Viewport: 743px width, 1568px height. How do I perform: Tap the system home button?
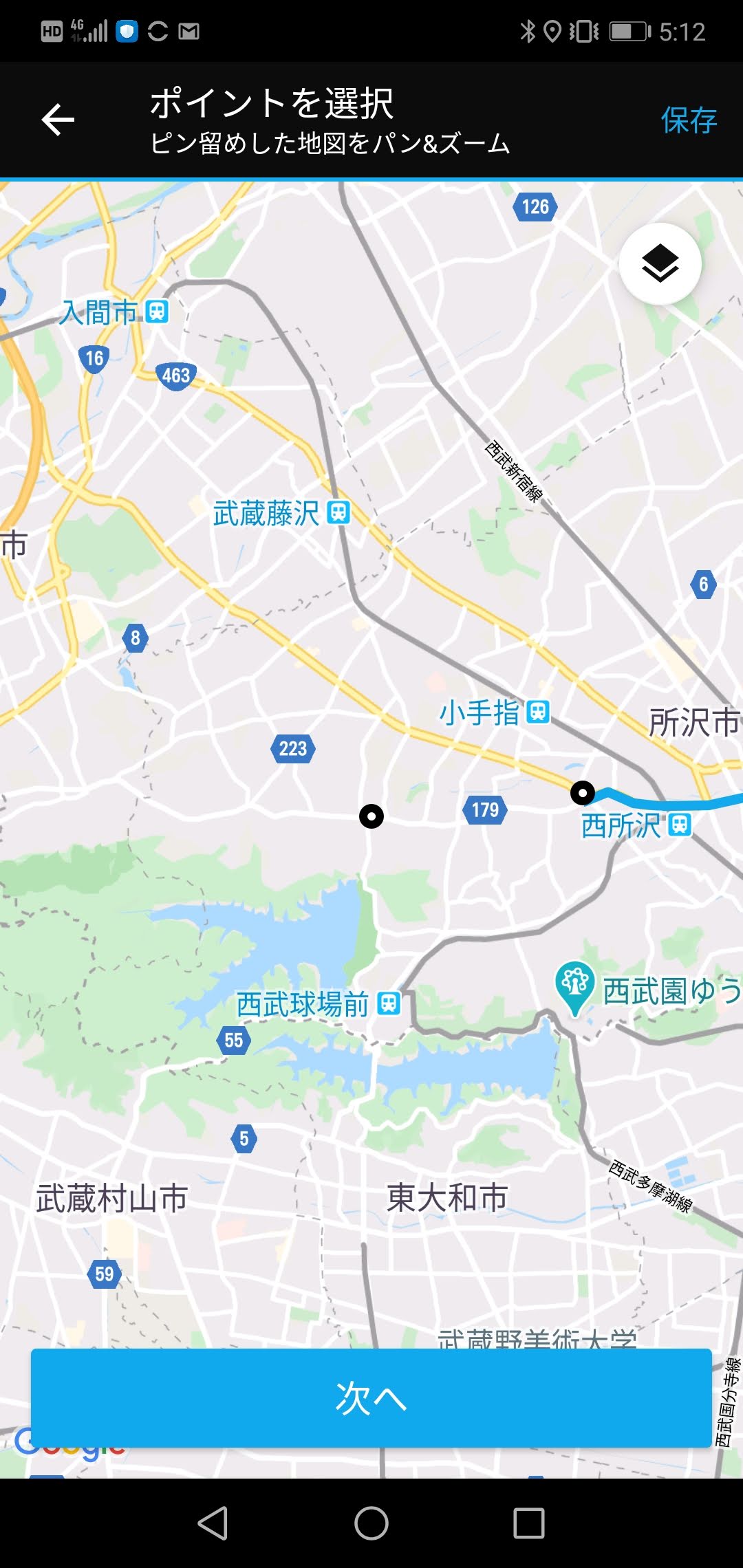(371, 1523)
